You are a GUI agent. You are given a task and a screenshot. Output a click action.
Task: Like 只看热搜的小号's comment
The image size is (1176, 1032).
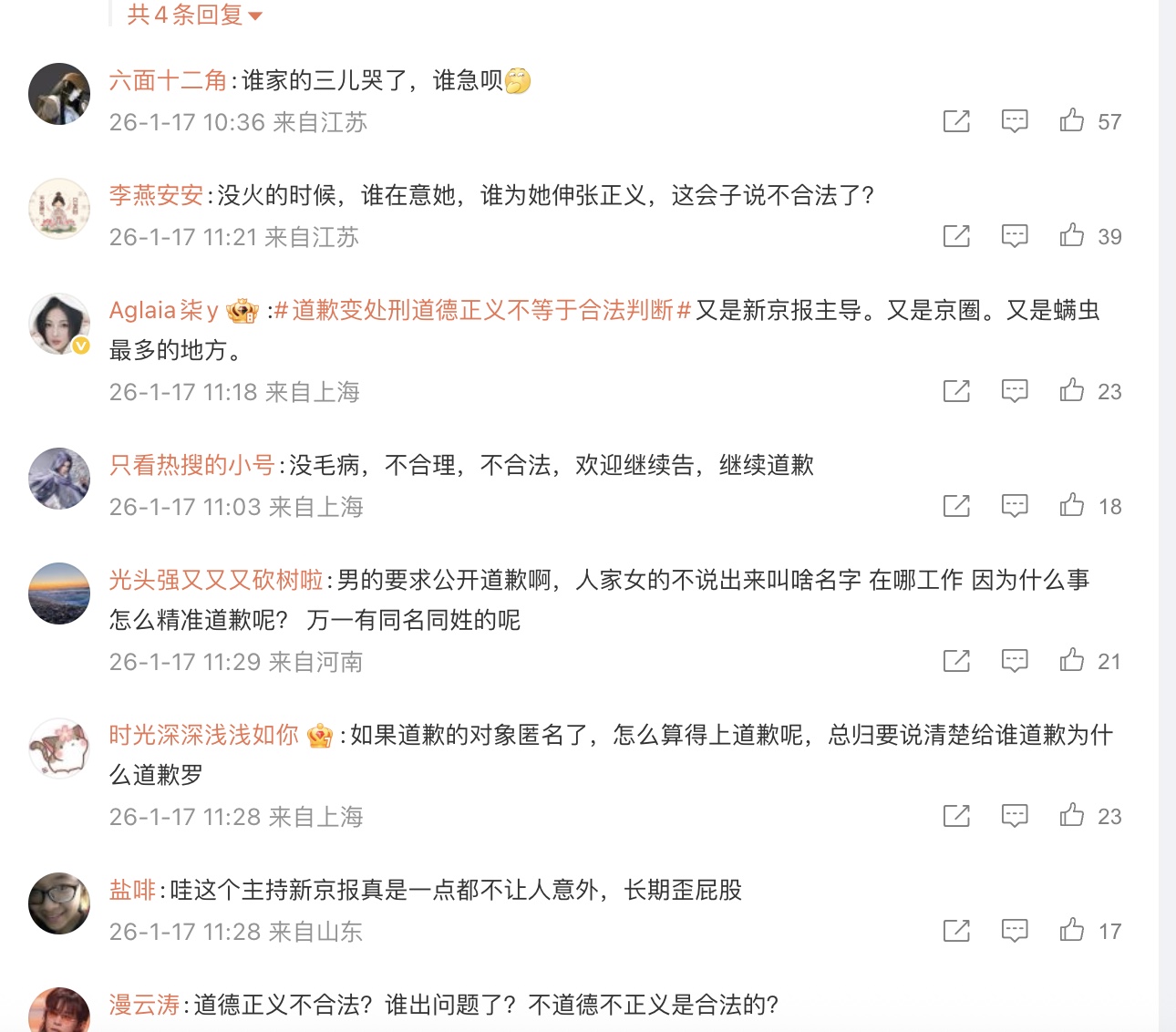pos(1072,506)
